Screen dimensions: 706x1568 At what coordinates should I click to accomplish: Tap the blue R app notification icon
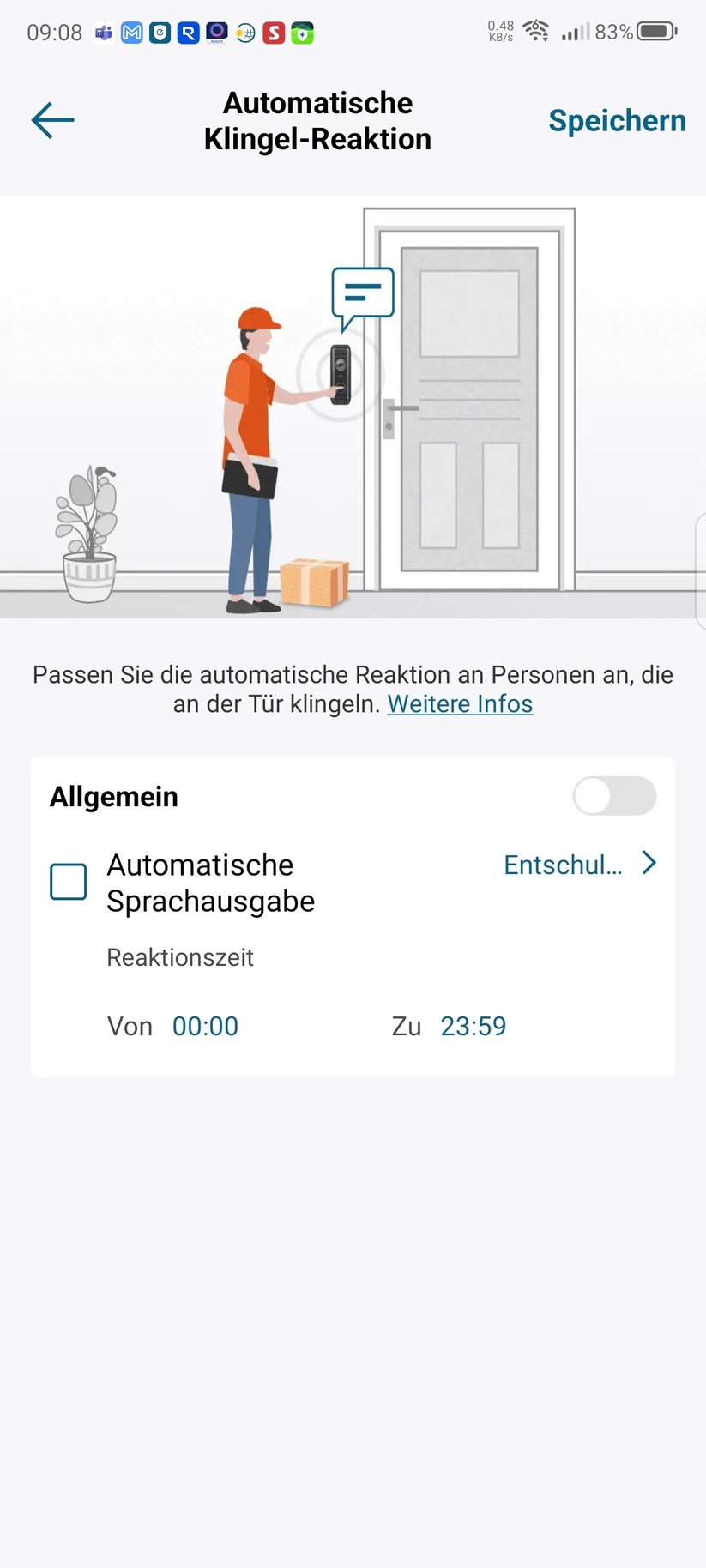[x=189, y=32]
